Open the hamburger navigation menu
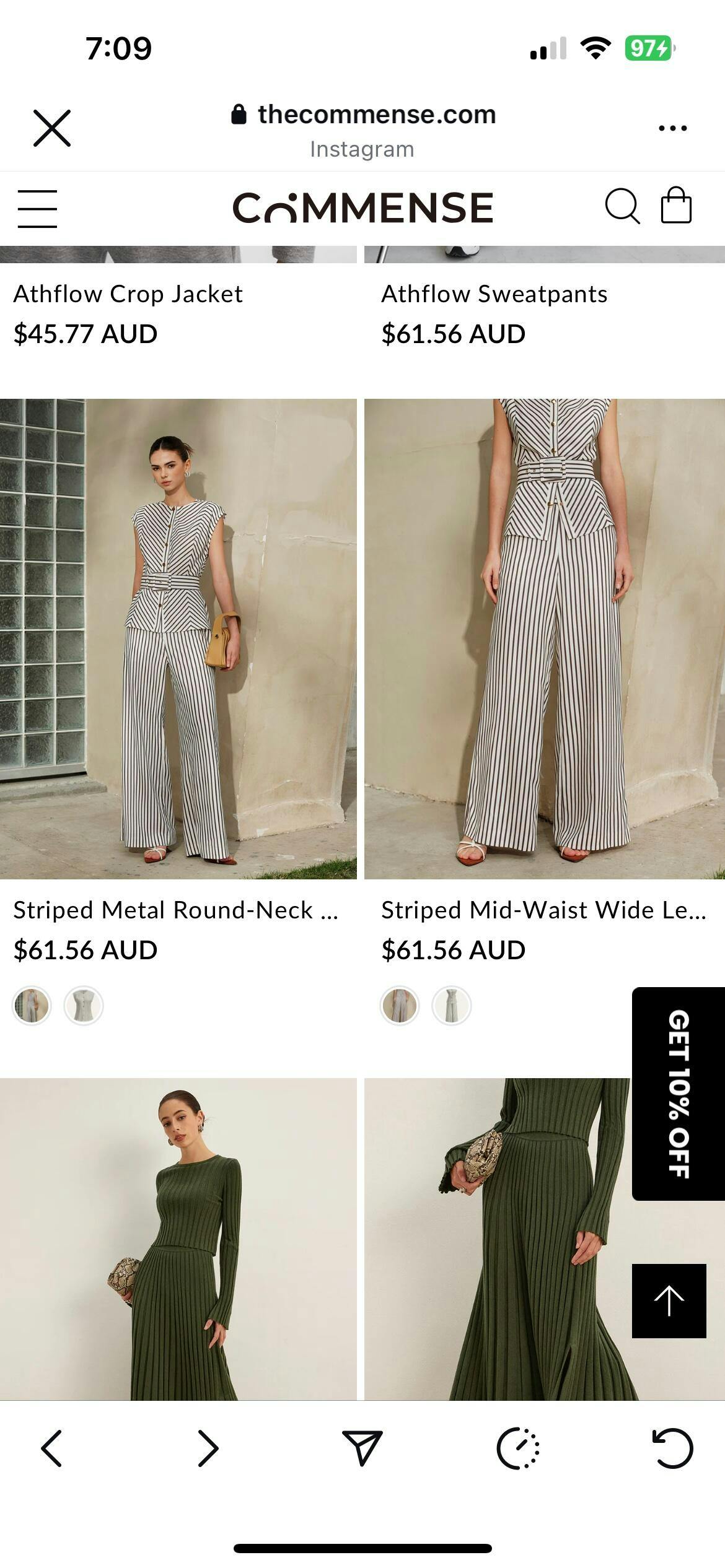 click(x=37, y=209)
